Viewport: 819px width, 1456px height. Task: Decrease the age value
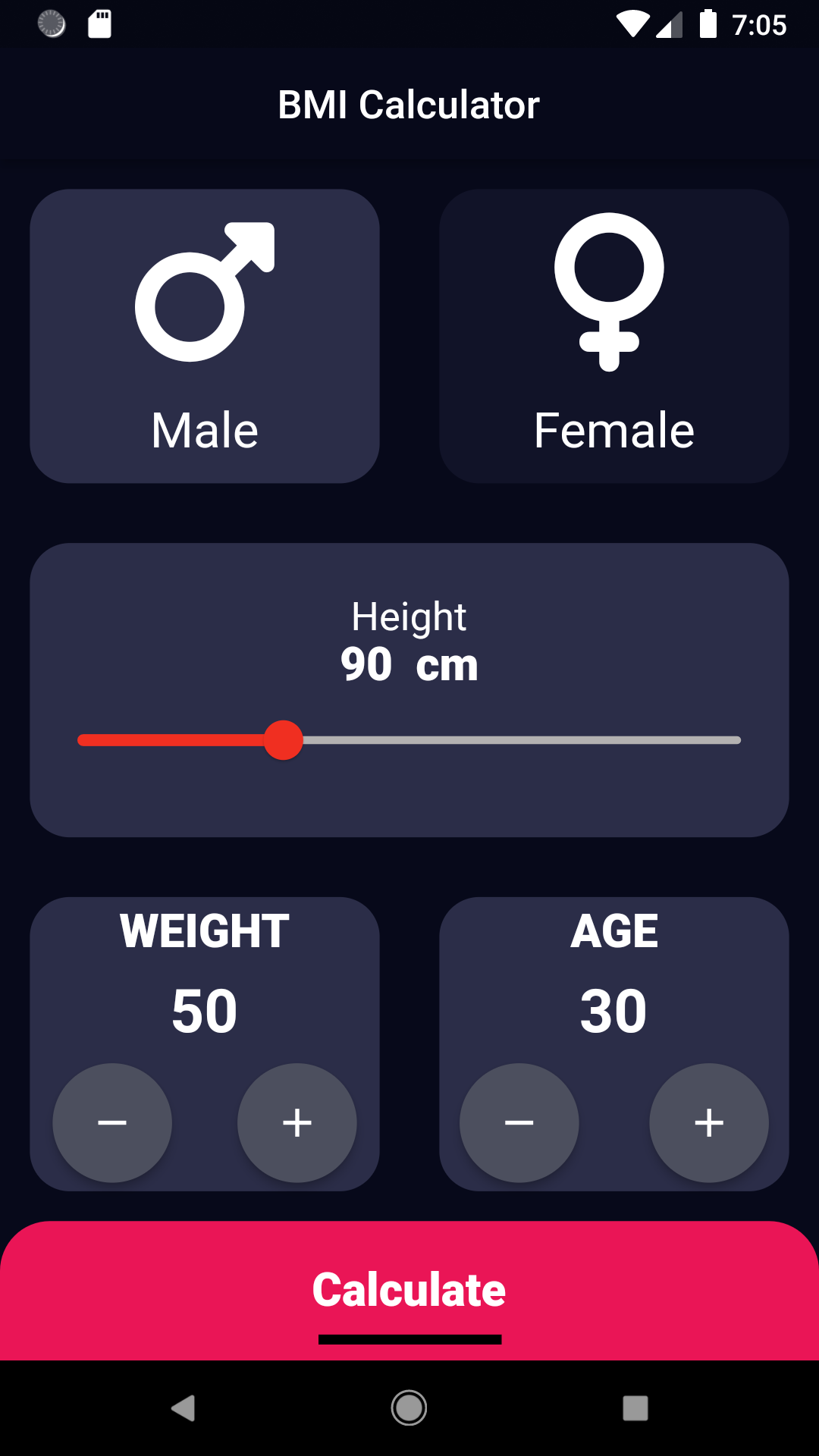519,1122
